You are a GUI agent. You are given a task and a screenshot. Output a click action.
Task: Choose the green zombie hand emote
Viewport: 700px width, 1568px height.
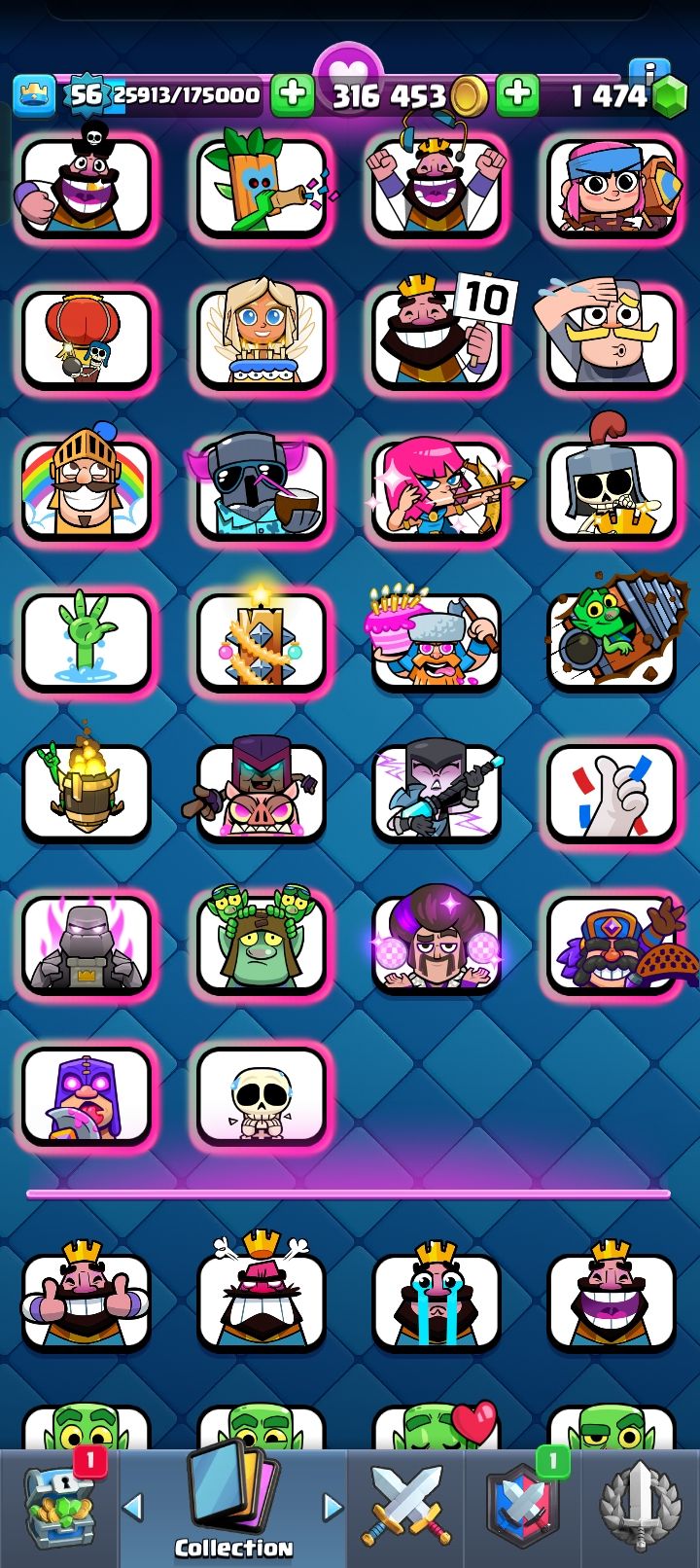coord(86,640)
